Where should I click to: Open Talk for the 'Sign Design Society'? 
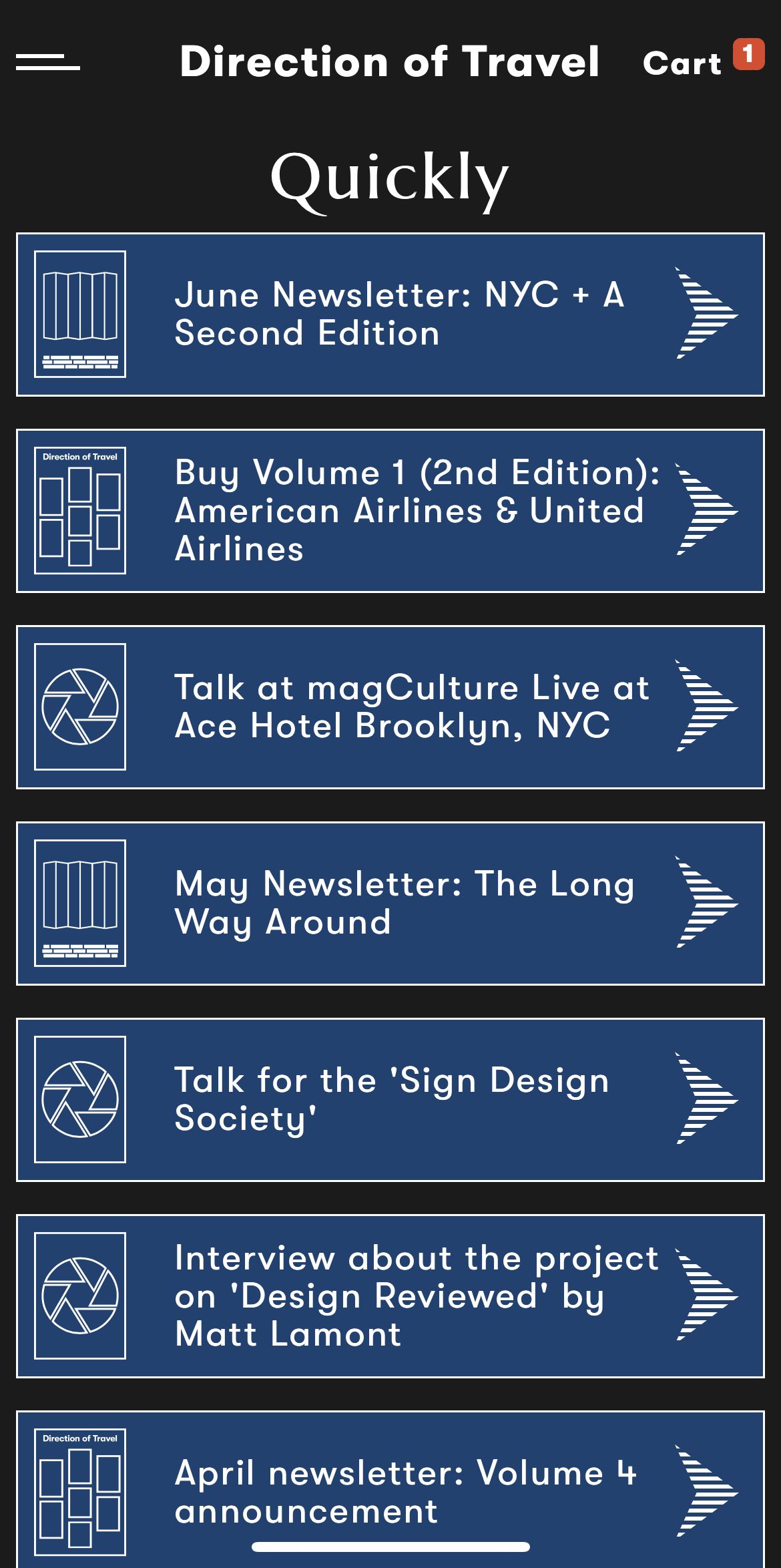coord(390,1100)
